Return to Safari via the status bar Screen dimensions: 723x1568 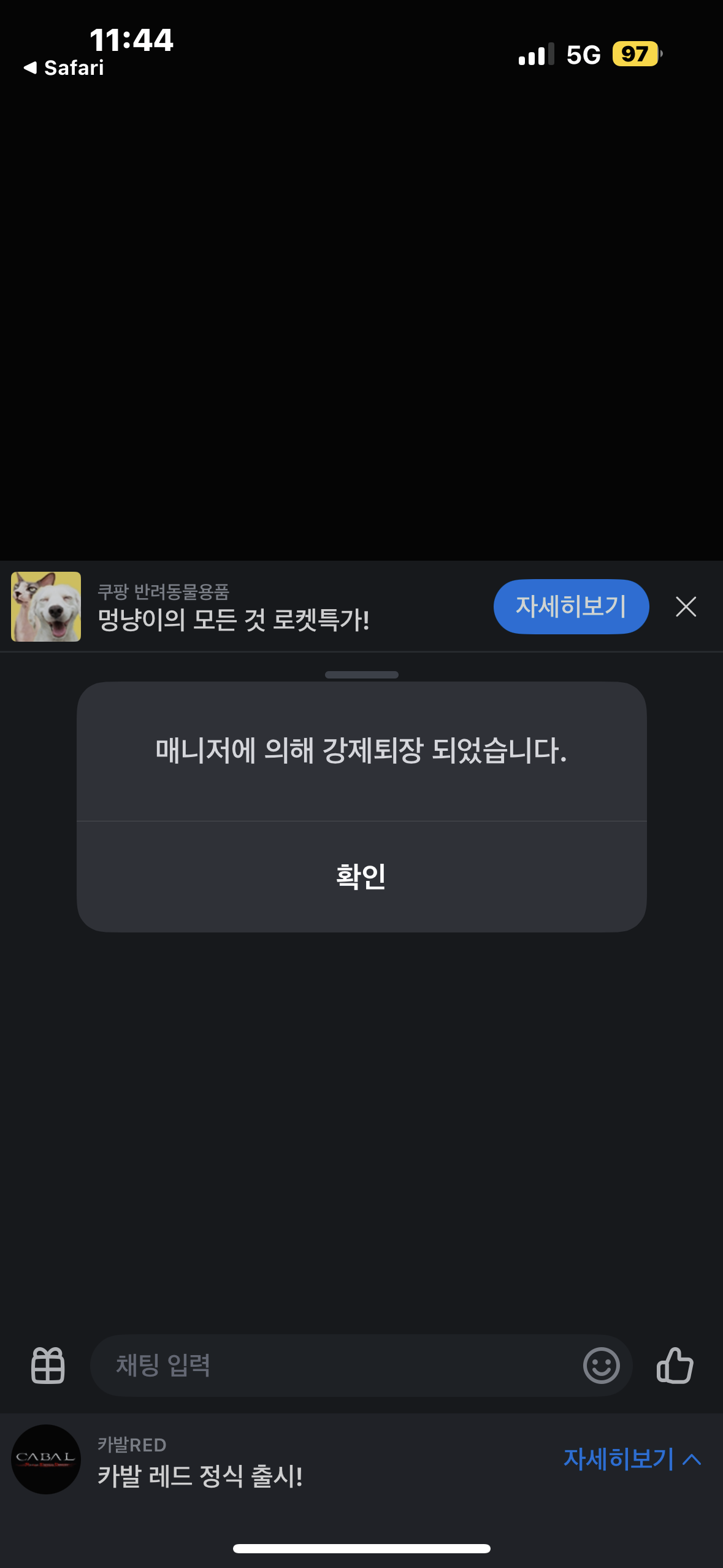(64, 67)
